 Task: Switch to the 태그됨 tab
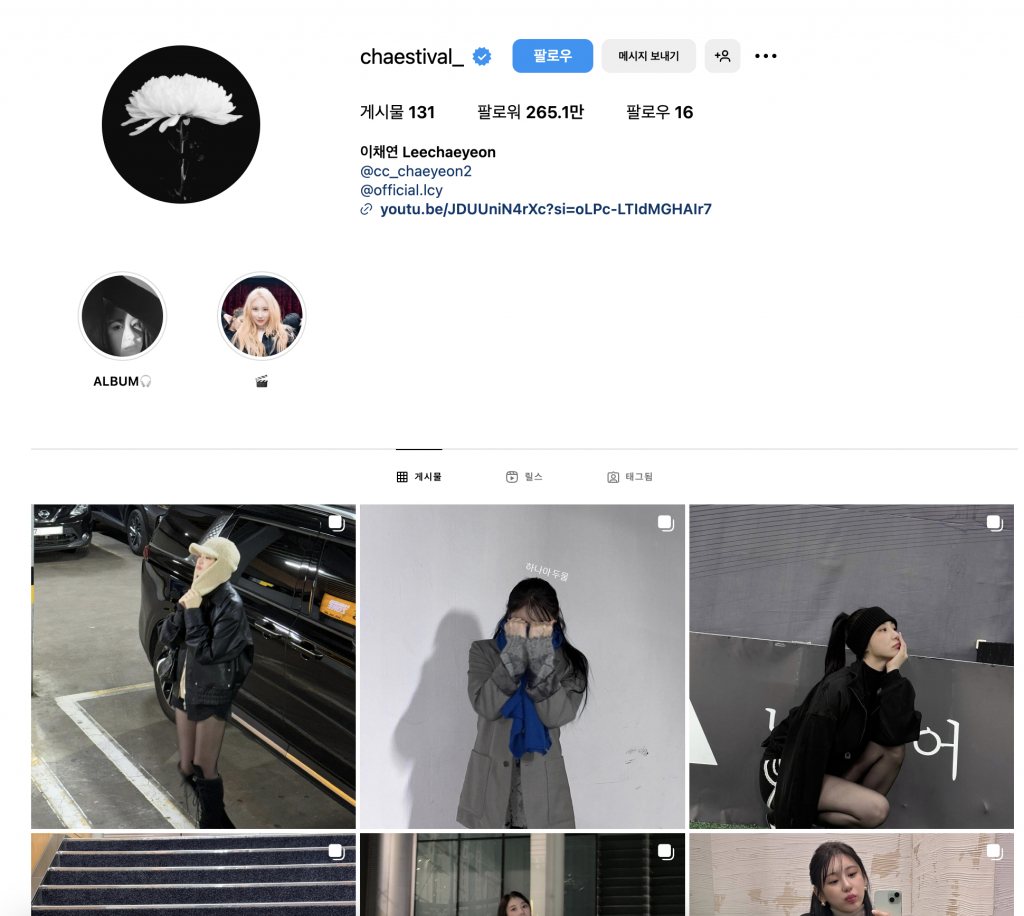point(630,477)
